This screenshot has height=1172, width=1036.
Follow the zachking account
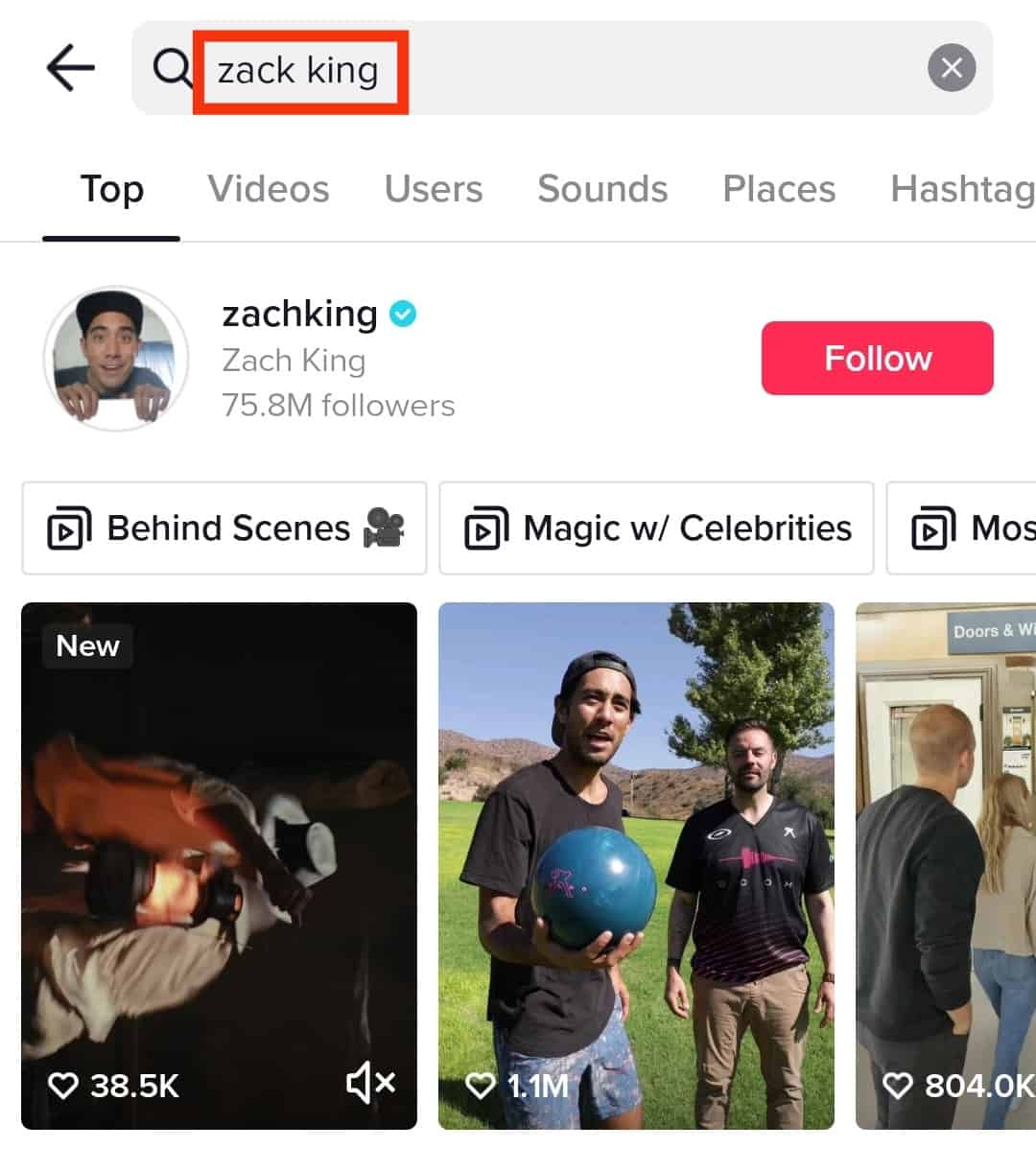tap(877, 358)
